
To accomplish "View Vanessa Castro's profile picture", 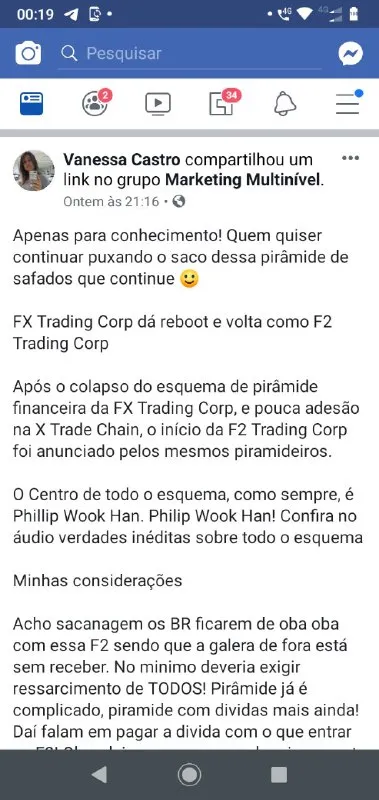I will [34, 170].
